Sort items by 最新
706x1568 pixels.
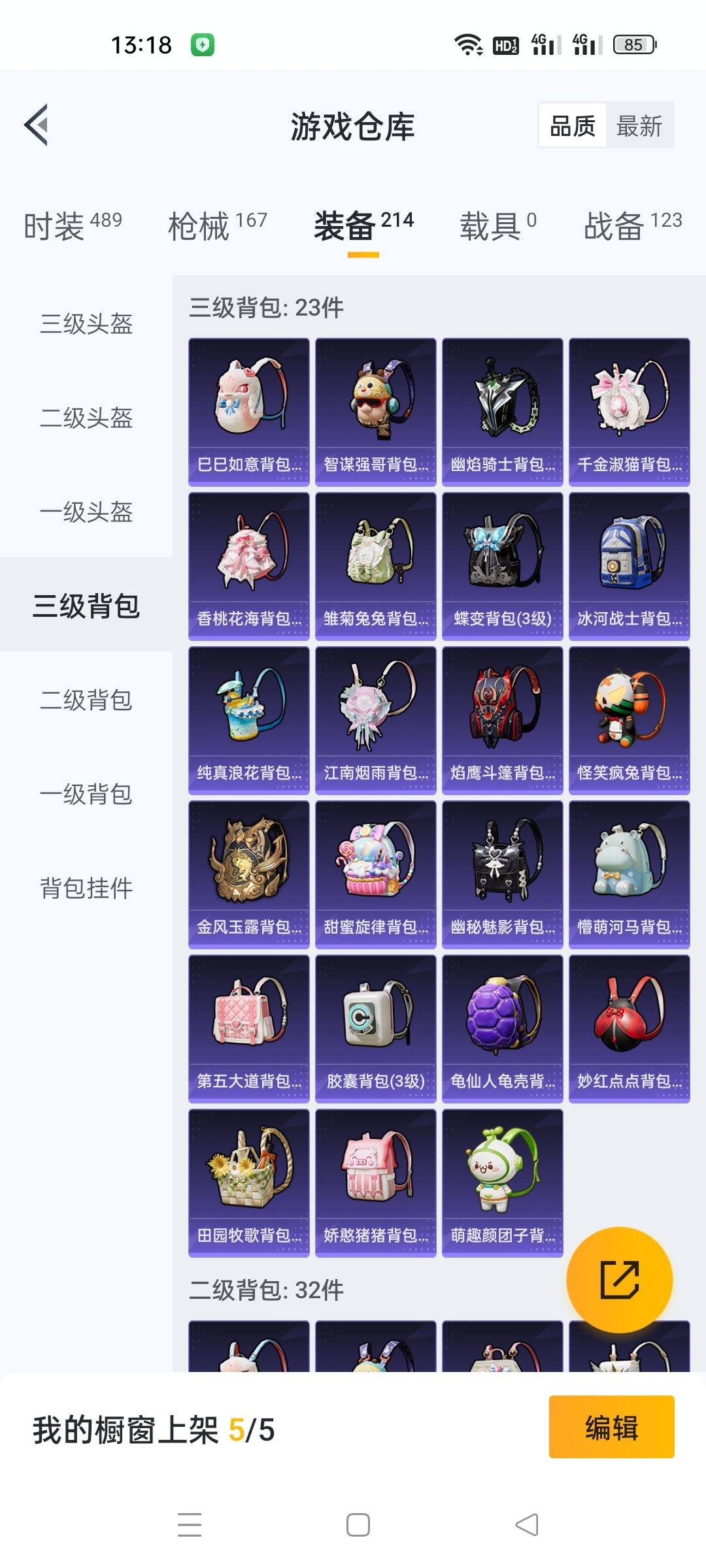coord(639,125)
